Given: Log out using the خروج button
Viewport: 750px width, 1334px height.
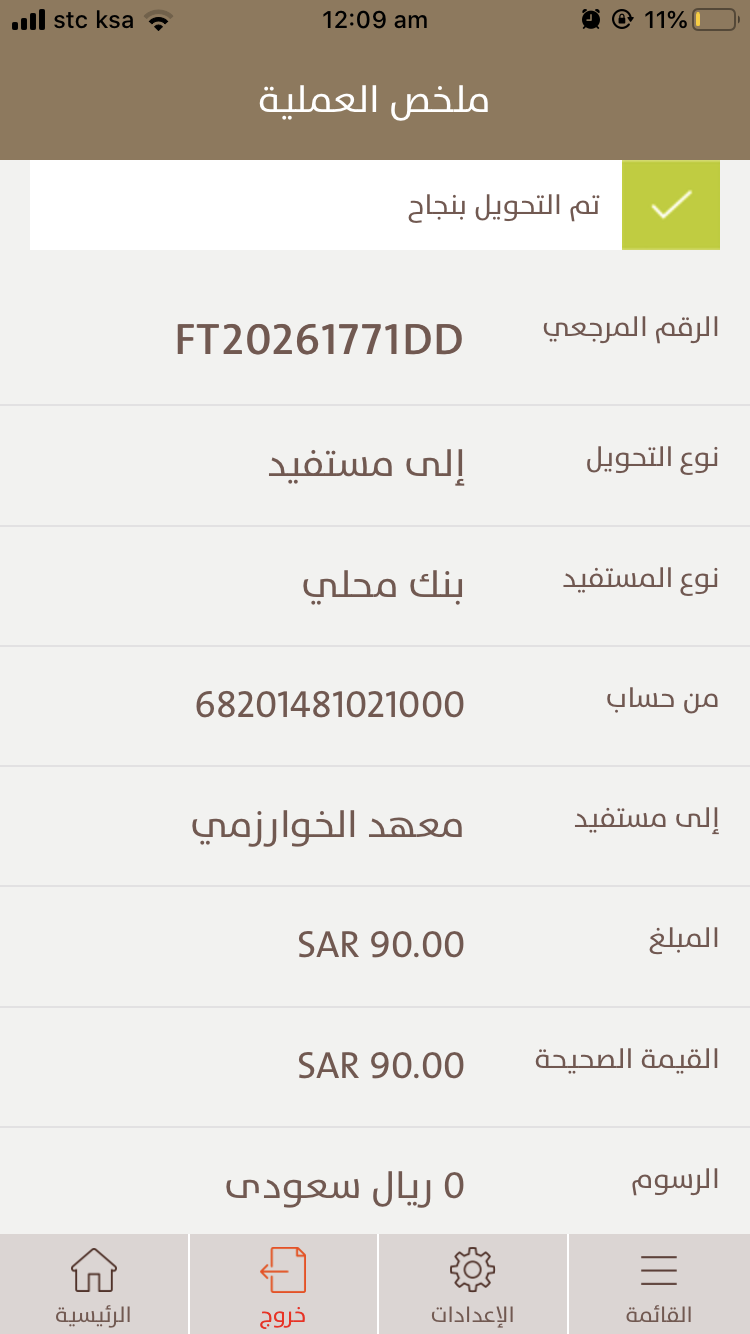Looking at the screenshot, I should click(283, 1285).
